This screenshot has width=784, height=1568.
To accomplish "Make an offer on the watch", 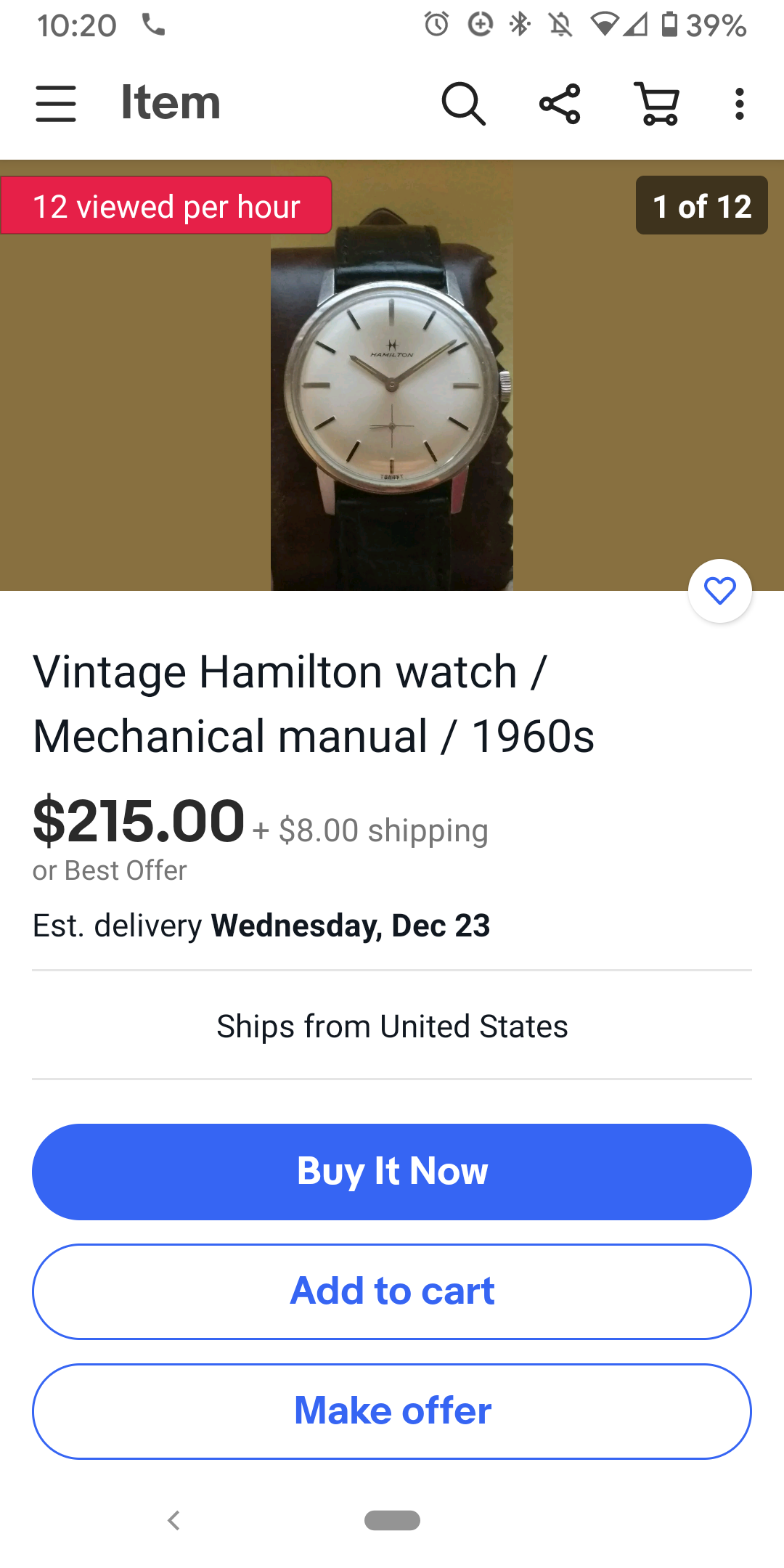I will (392, 1411).
